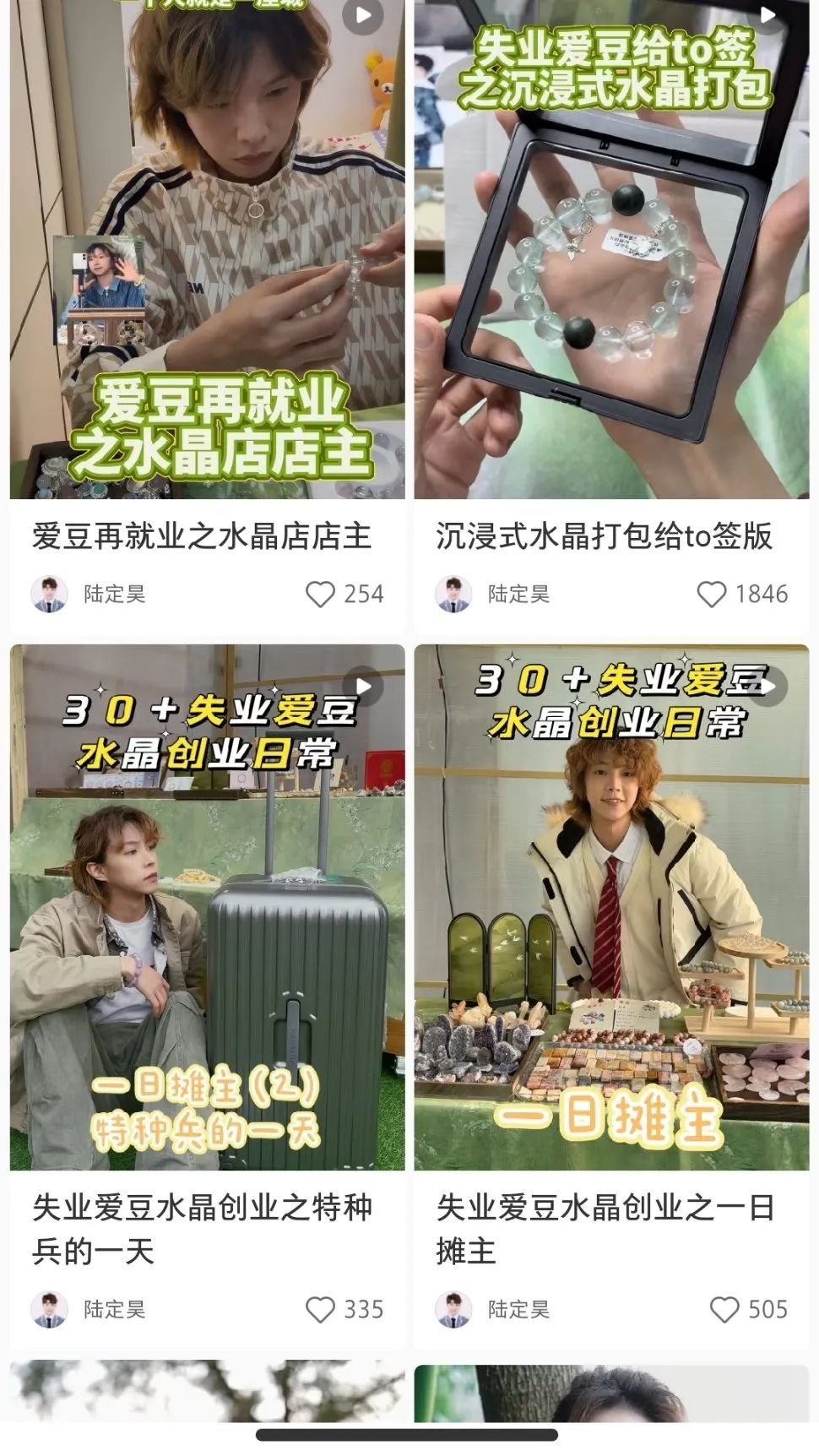Open "爱豆再就业之水晶店店主" post title
The width and height of the screenshot is (819, 1456).
point(203,535)
